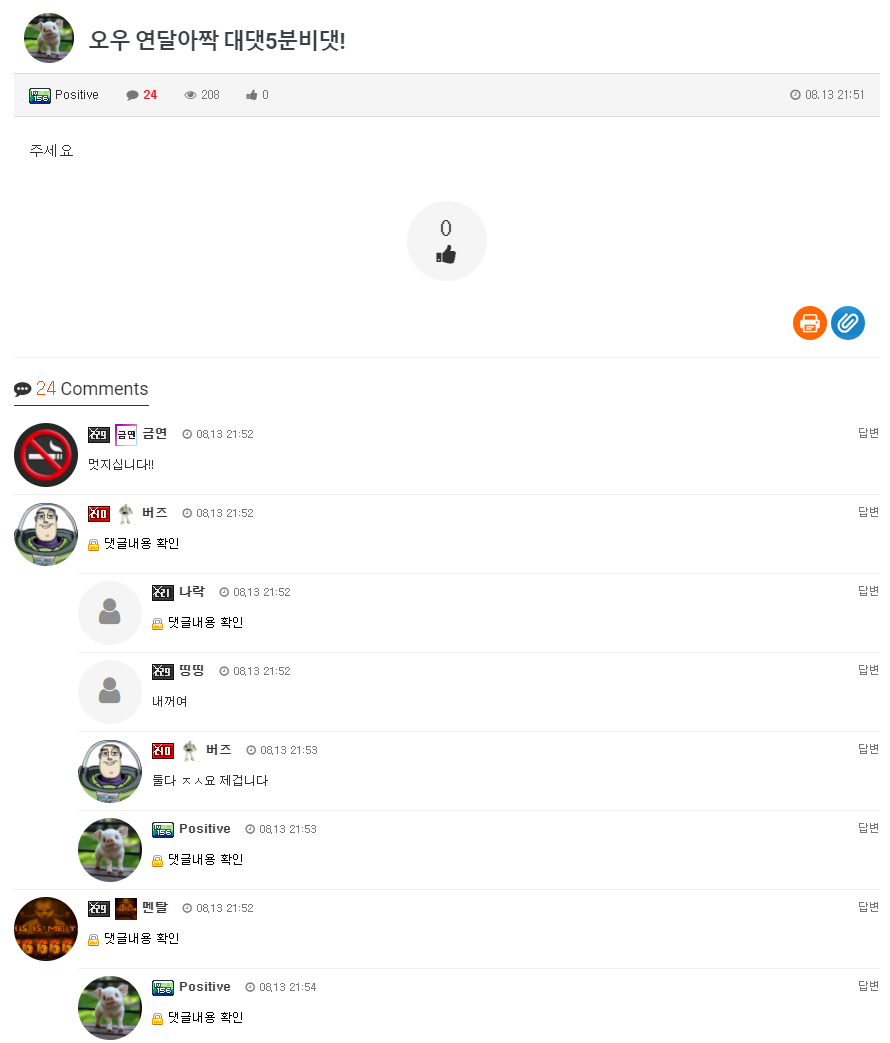Viewport: 890px width, 1043px height.
Task: Tap the orange print button
Action: tap(810, 323)
